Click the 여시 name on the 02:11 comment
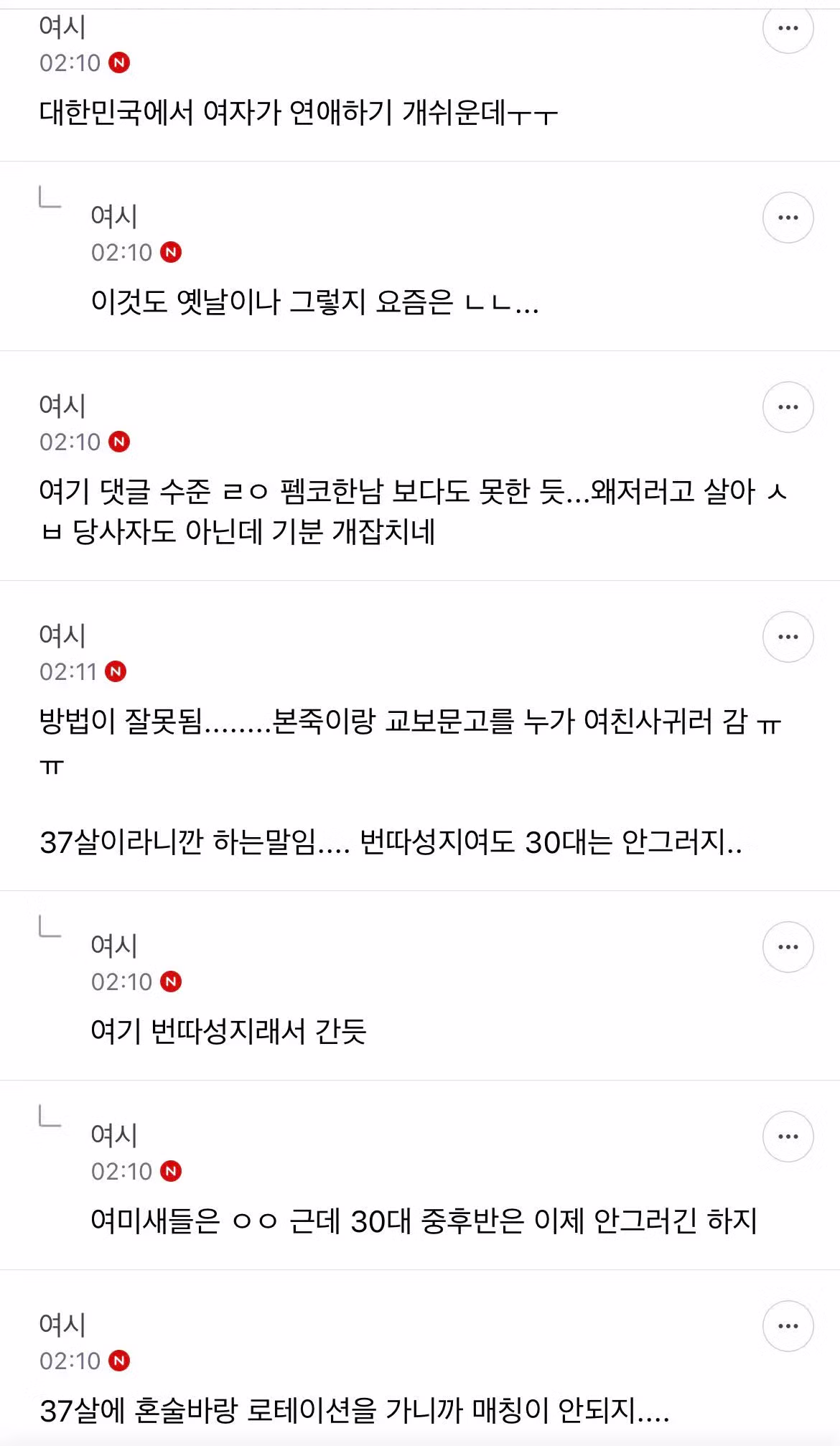 (61, 635)
